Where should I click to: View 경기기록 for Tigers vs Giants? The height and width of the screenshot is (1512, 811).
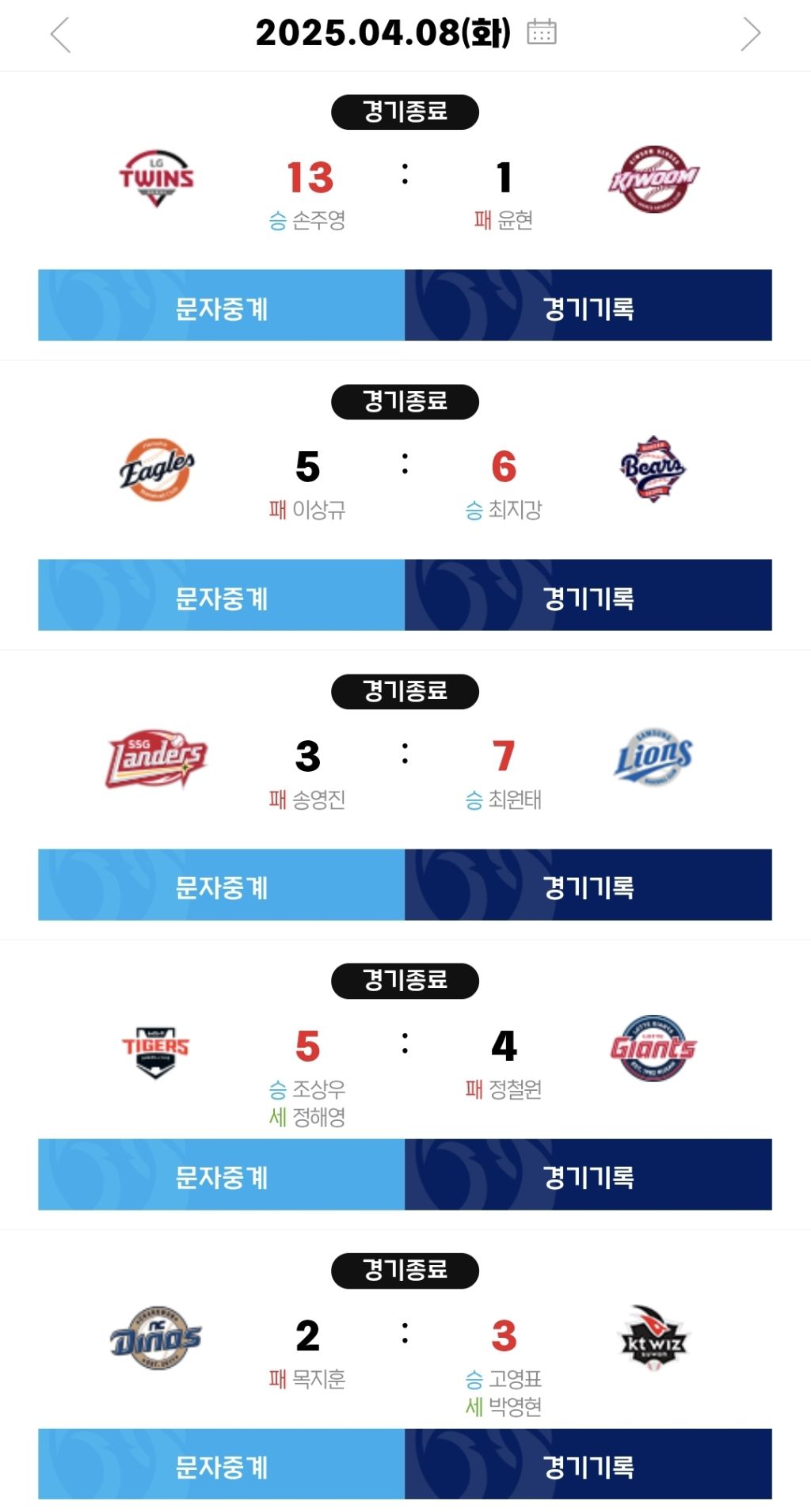(x=588, y=1175)
